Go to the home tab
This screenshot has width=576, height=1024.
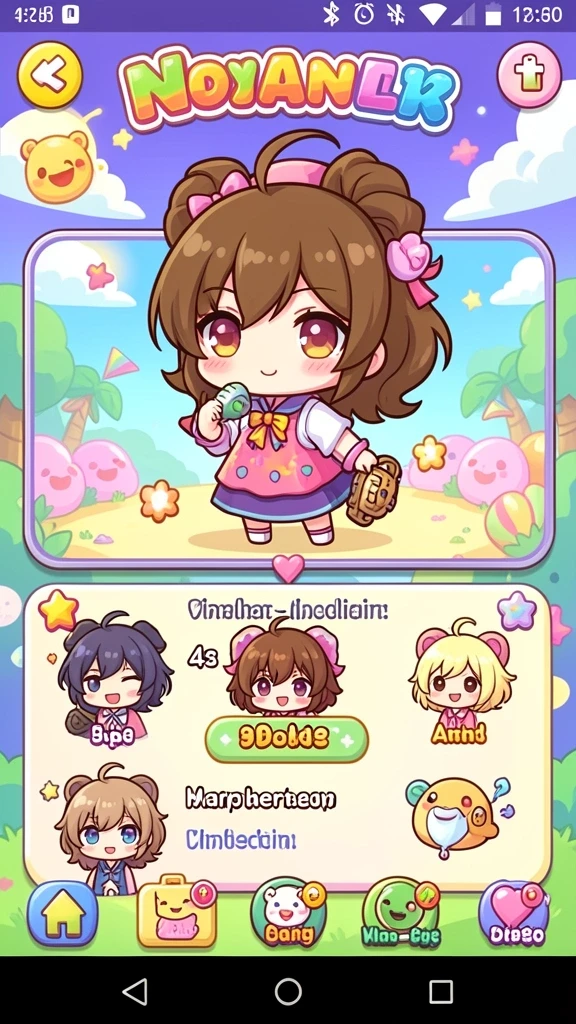pyautogui.click(x=63, y=914)
